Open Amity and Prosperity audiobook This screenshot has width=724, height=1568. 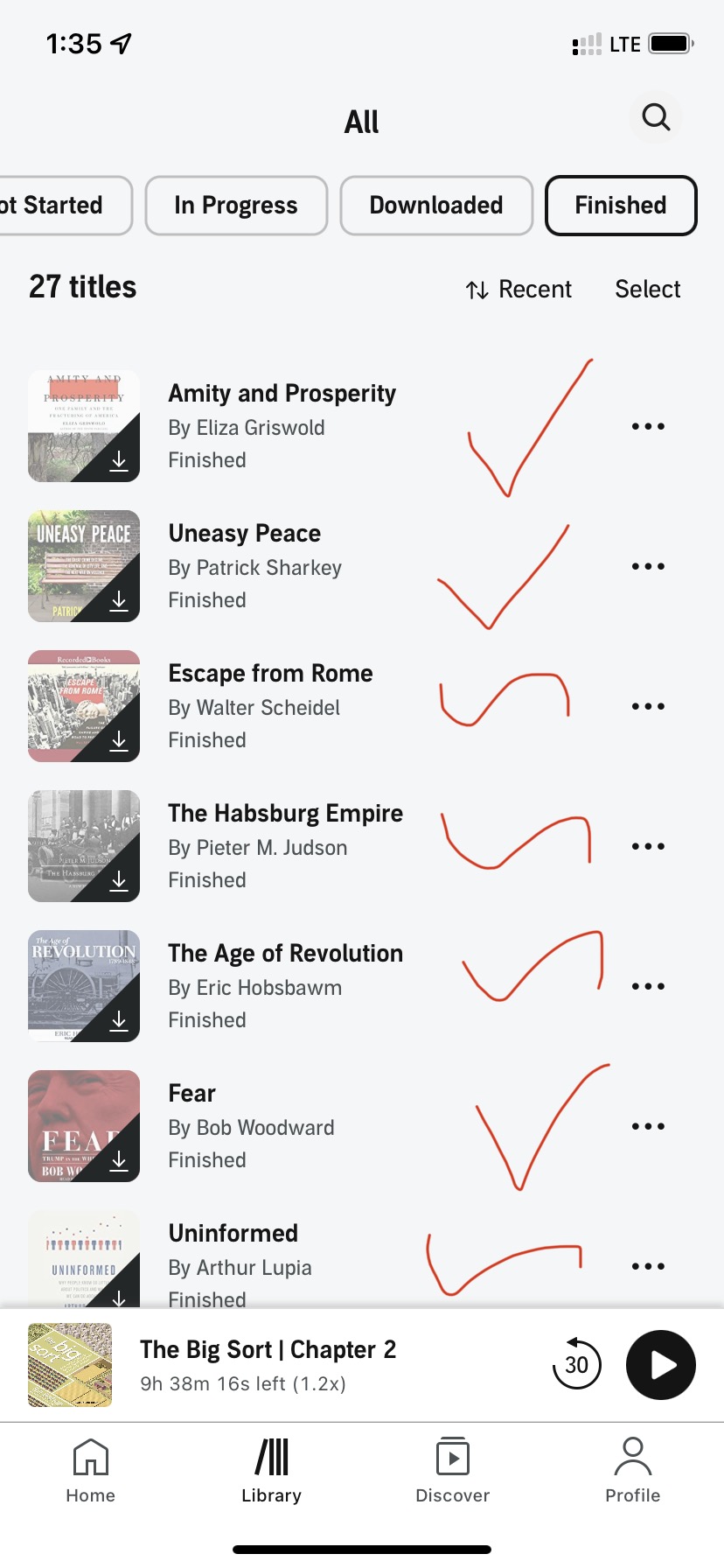coord(282,395)
